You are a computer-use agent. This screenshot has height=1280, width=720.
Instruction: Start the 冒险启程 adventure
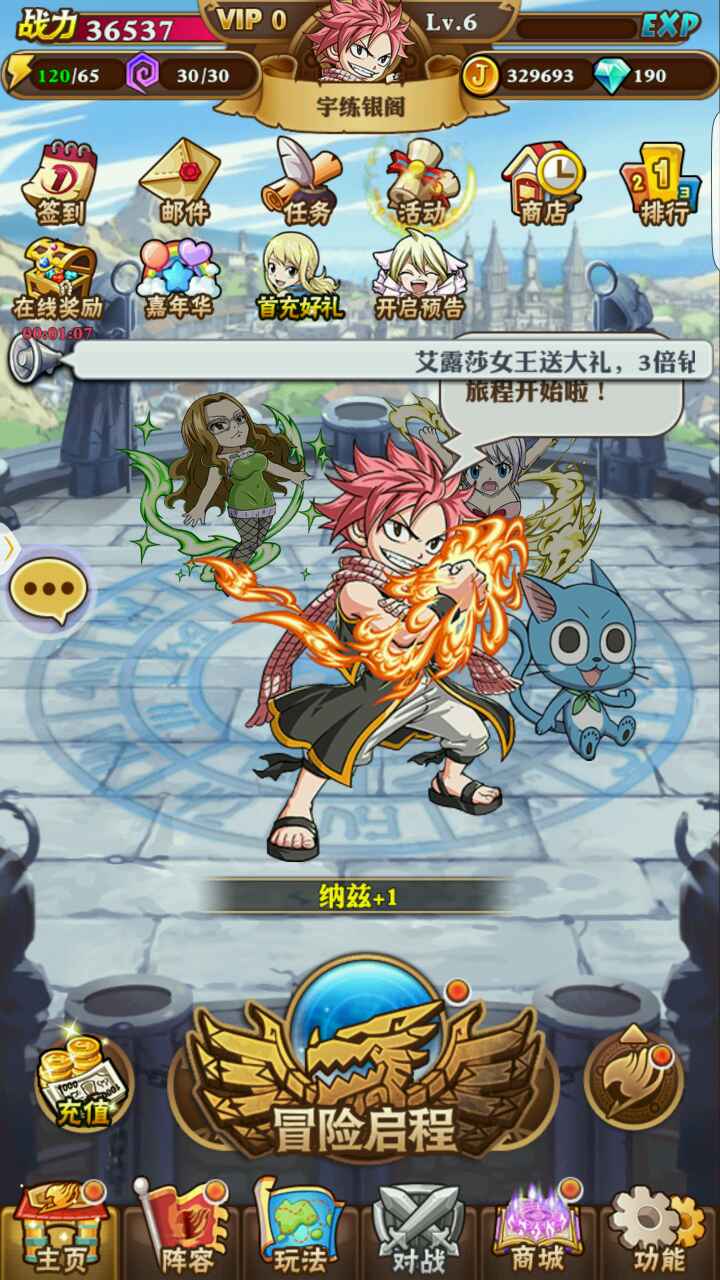coord(365,1080)
